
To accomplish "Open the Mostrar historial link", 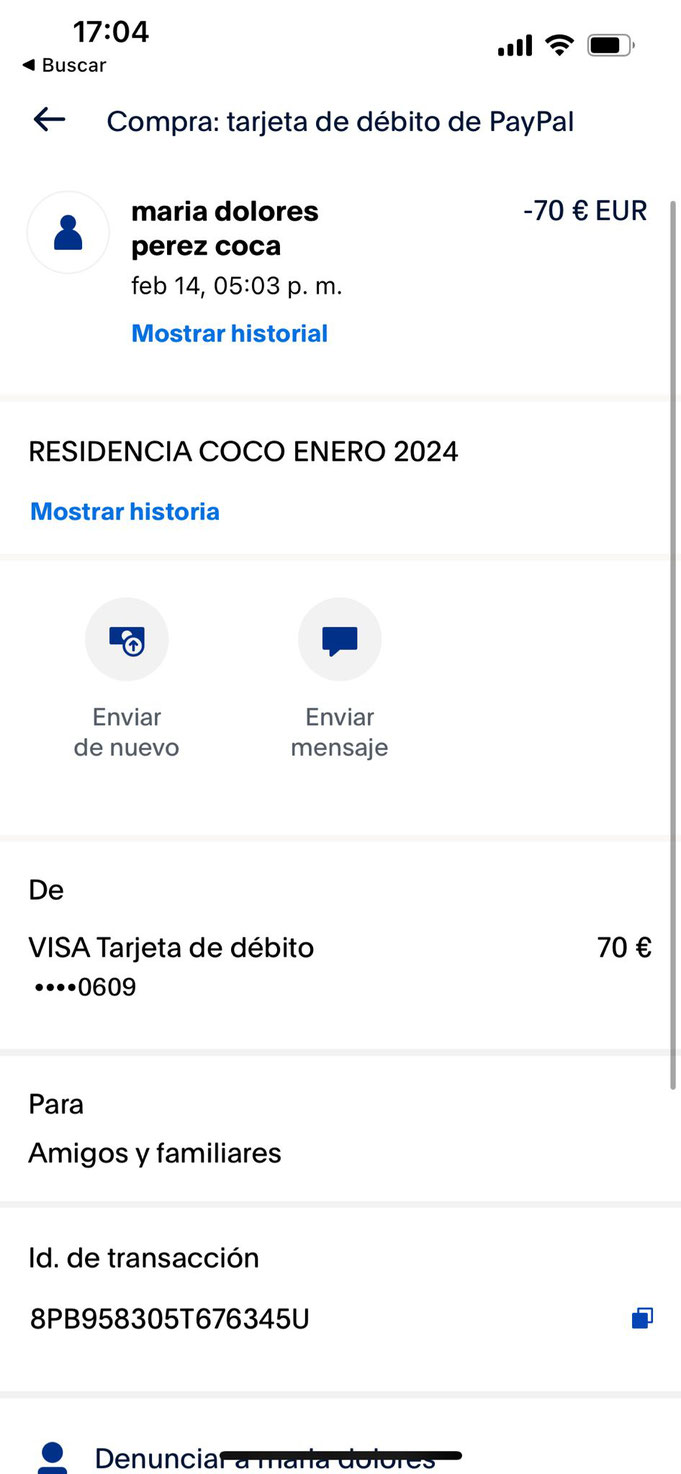I will point(230,333).
